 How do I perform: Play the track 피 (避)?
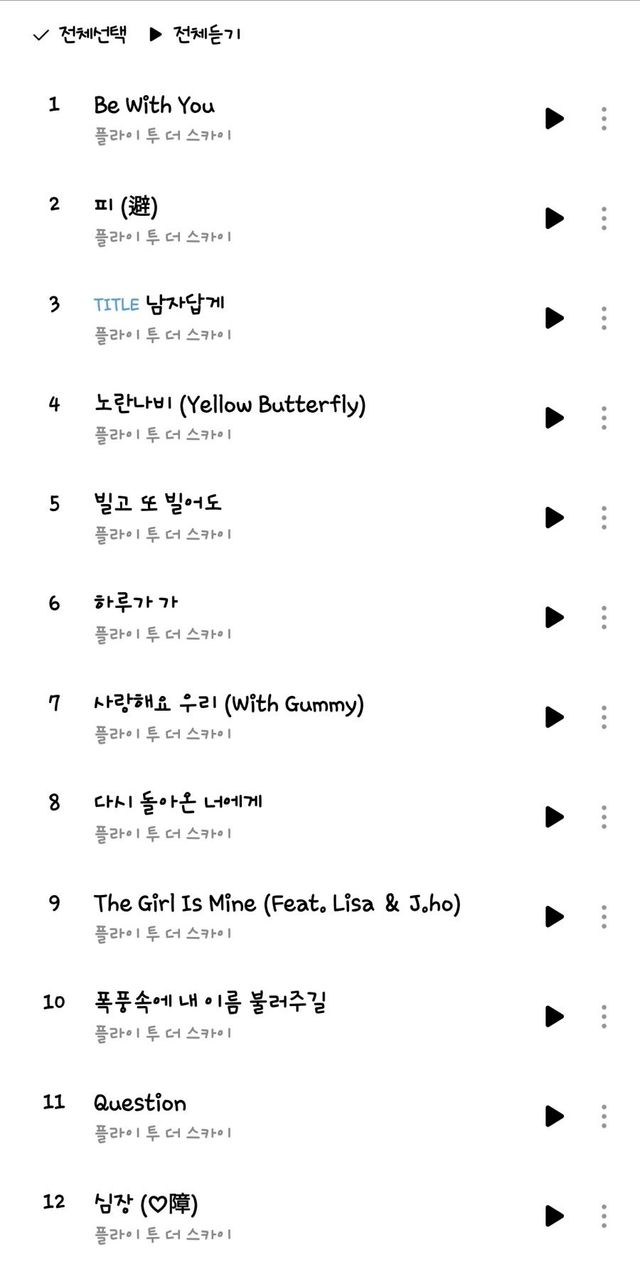(554, 218)
